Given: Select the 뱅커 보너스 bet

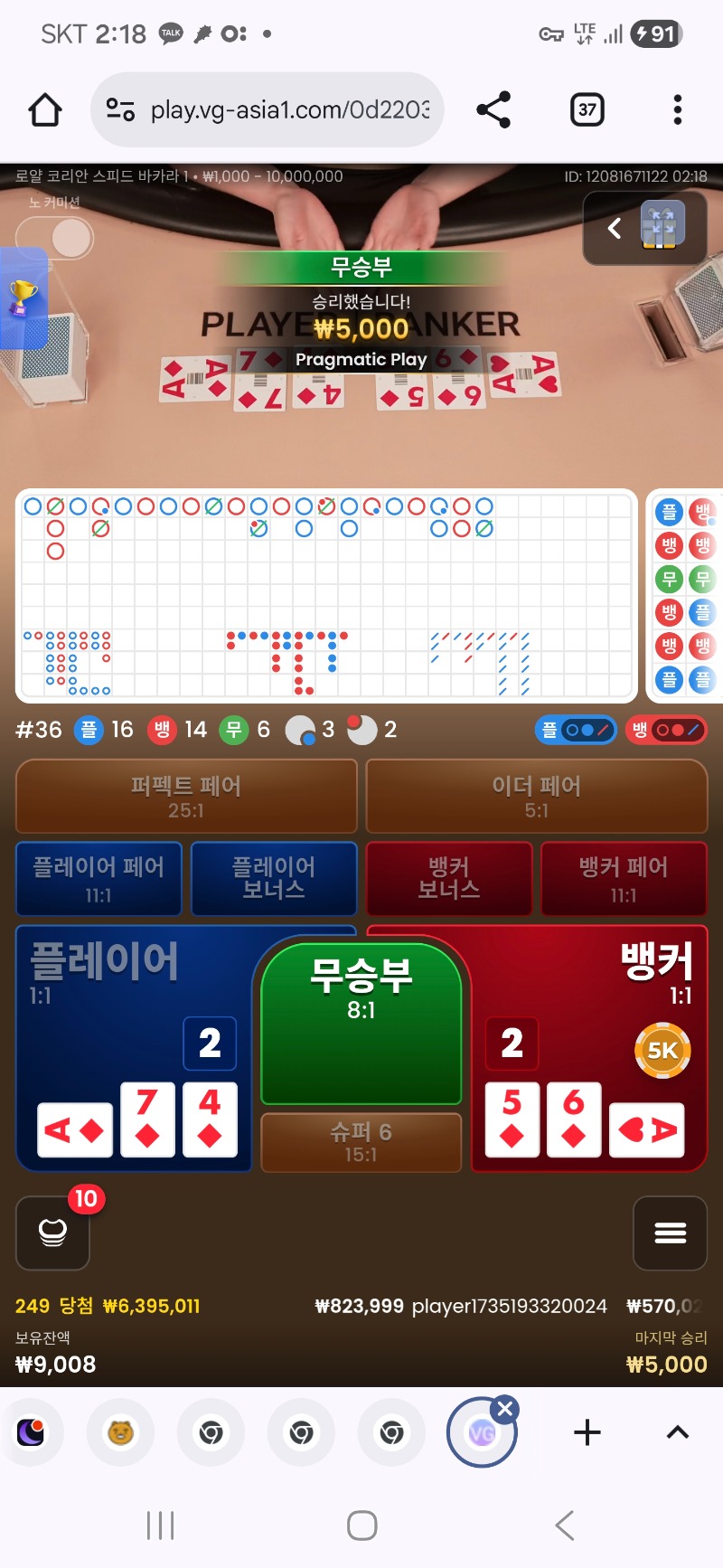Looking at the screenshot, I should (x=448, y=879).
